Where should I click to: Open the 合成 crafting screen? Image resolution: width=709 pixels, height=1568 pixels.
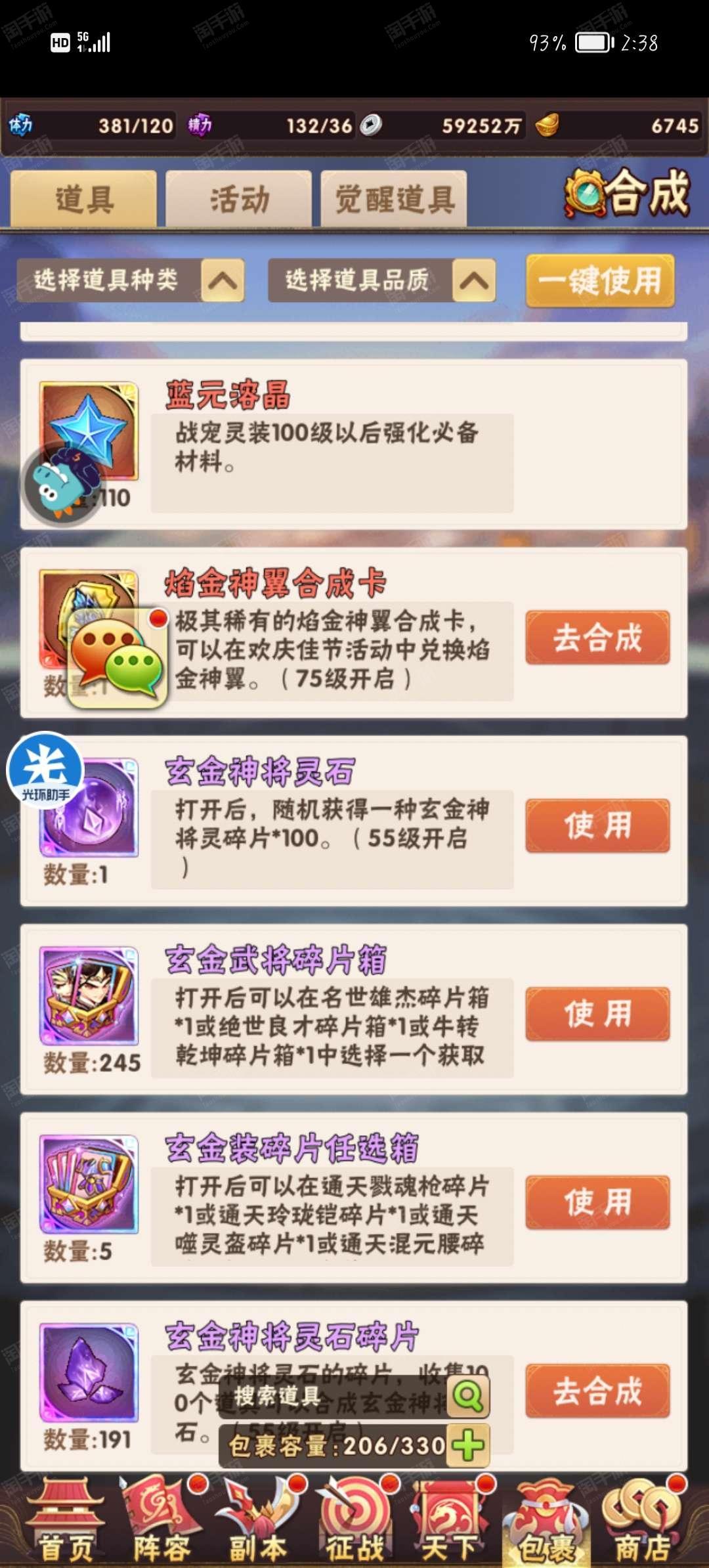[x=627, y=194]
